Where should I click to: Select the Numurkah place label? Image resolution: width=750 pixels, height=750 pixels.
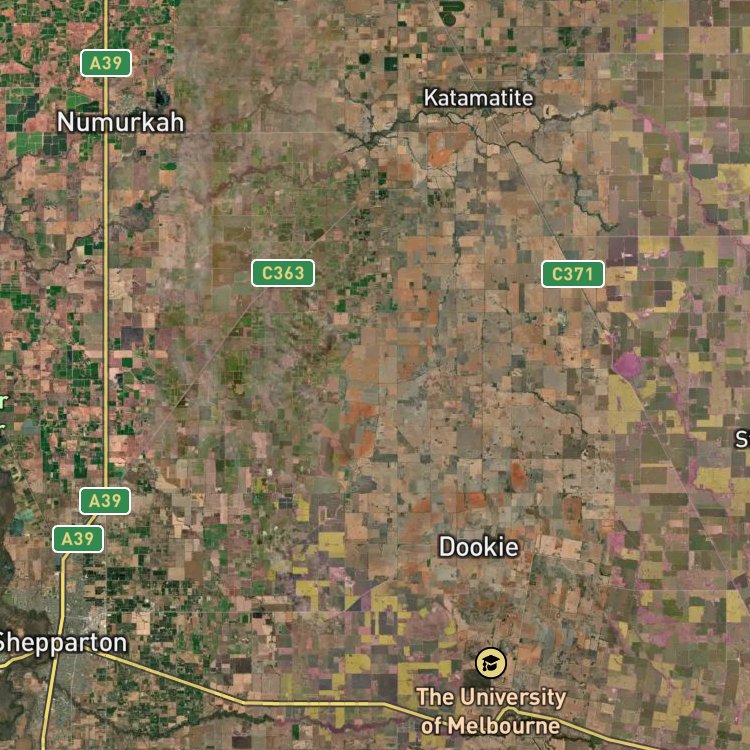(121, 122)
